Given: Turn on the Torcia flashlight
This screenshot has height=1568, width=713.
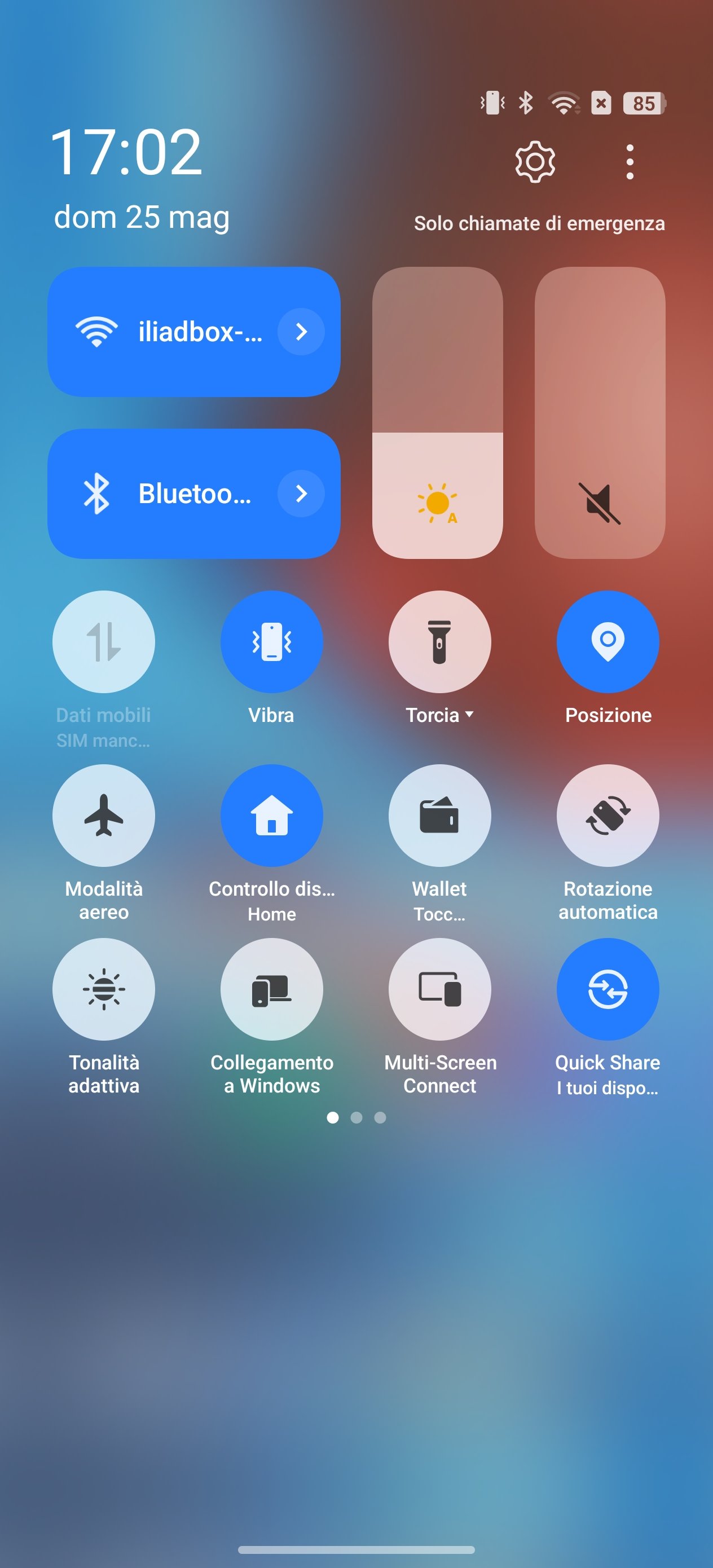Looking at the screenshot, I should click(x=439, y=641).
